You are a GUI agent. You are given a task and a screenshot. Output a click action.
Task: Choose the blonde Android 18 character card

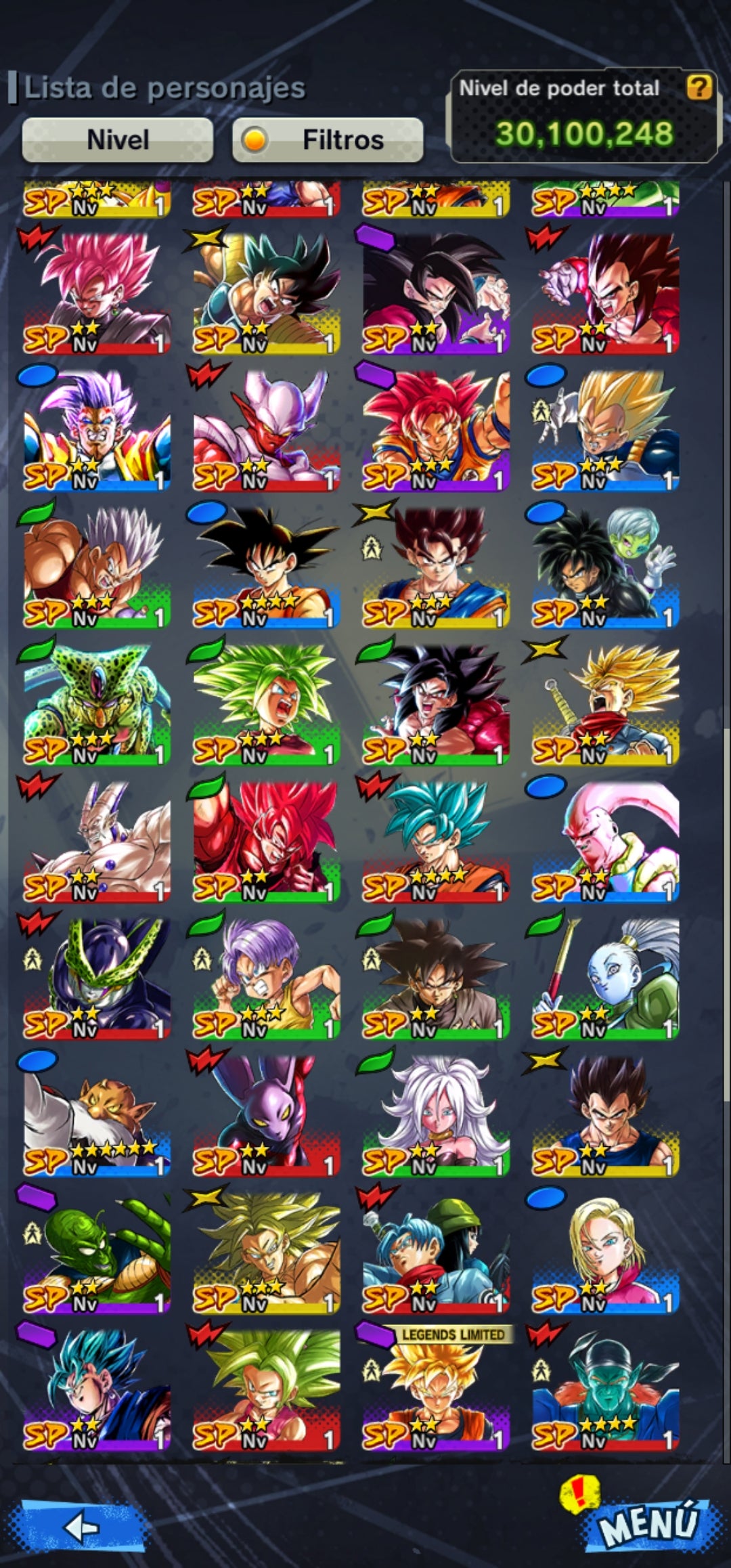click(605, 1251)
